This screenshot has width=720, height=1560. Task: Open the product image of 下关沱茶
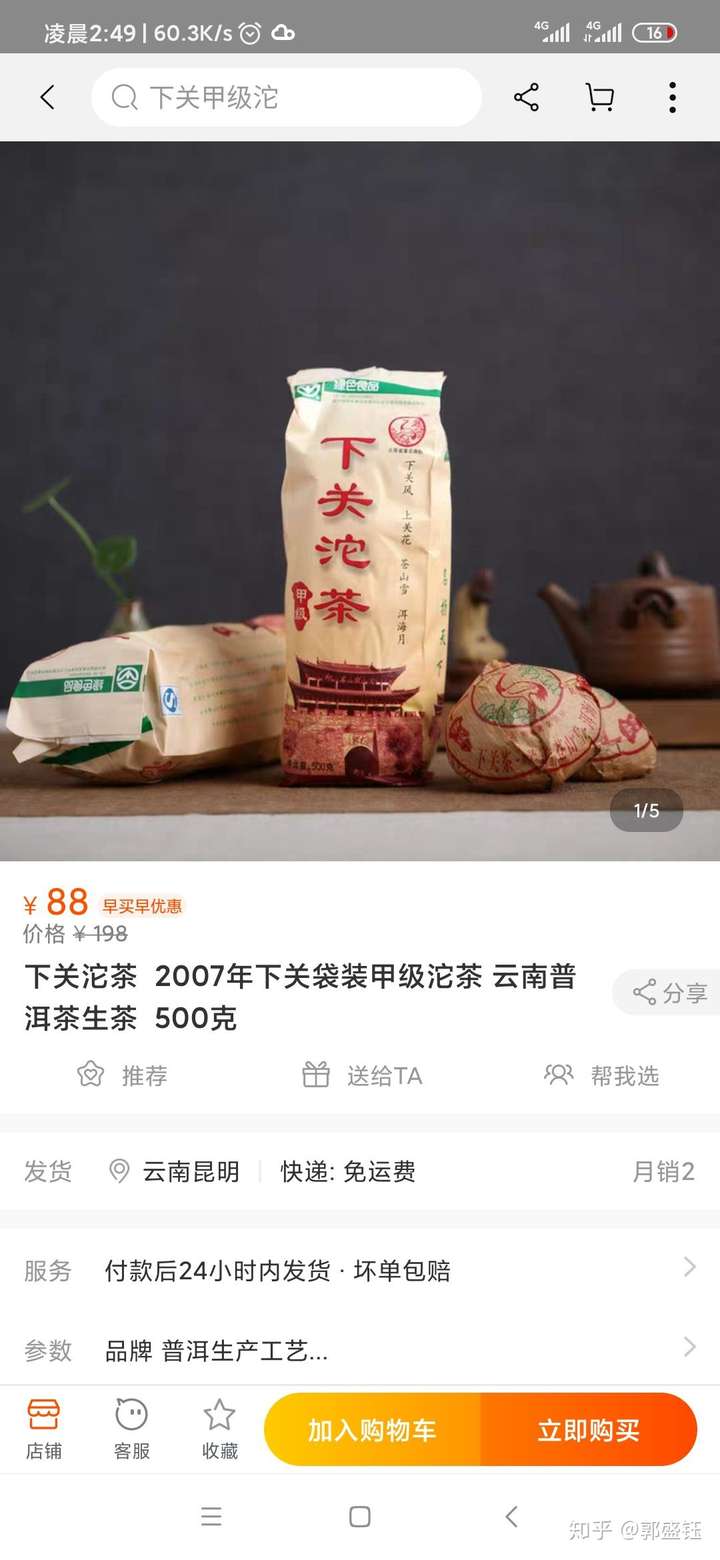tap(360, 500)
